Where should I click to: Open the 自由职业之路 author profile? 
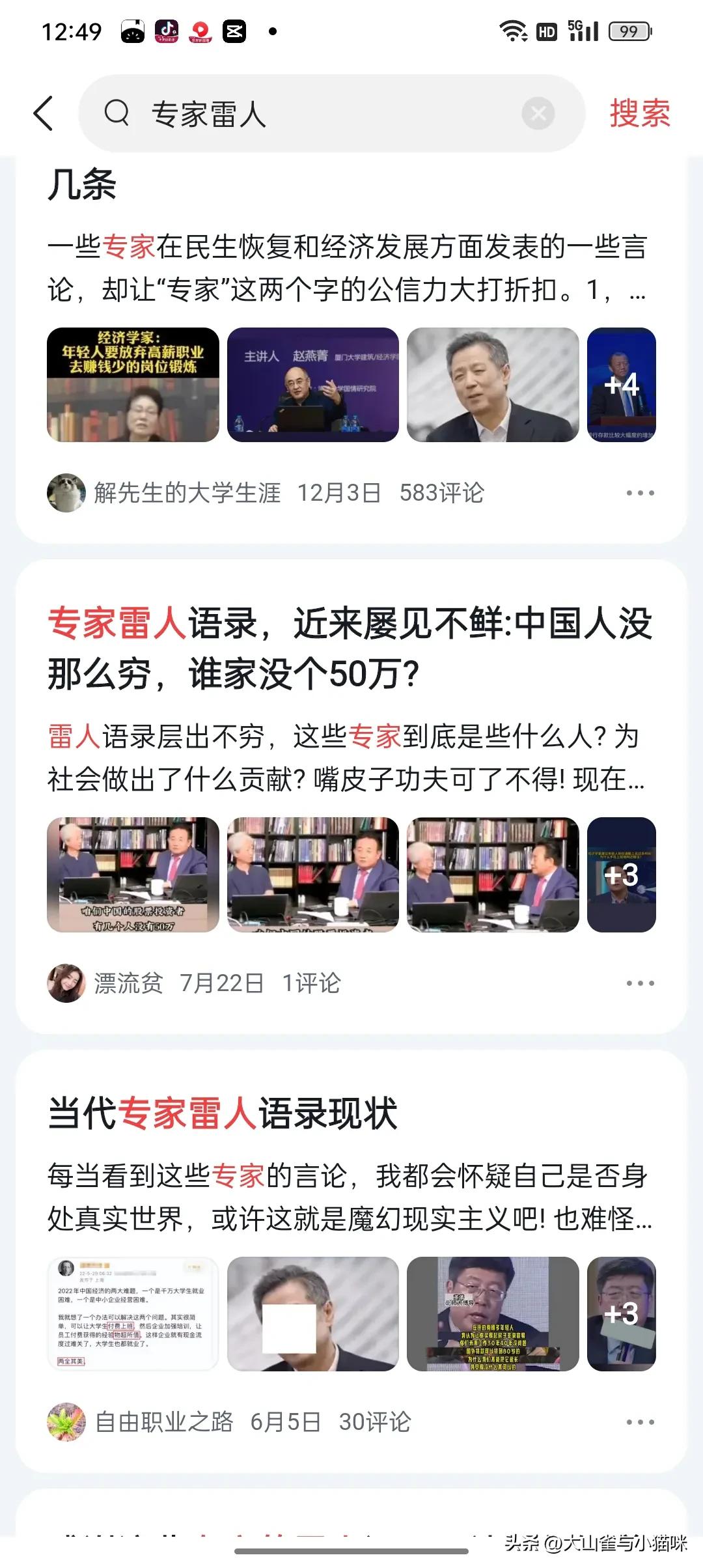[163, 1422]
